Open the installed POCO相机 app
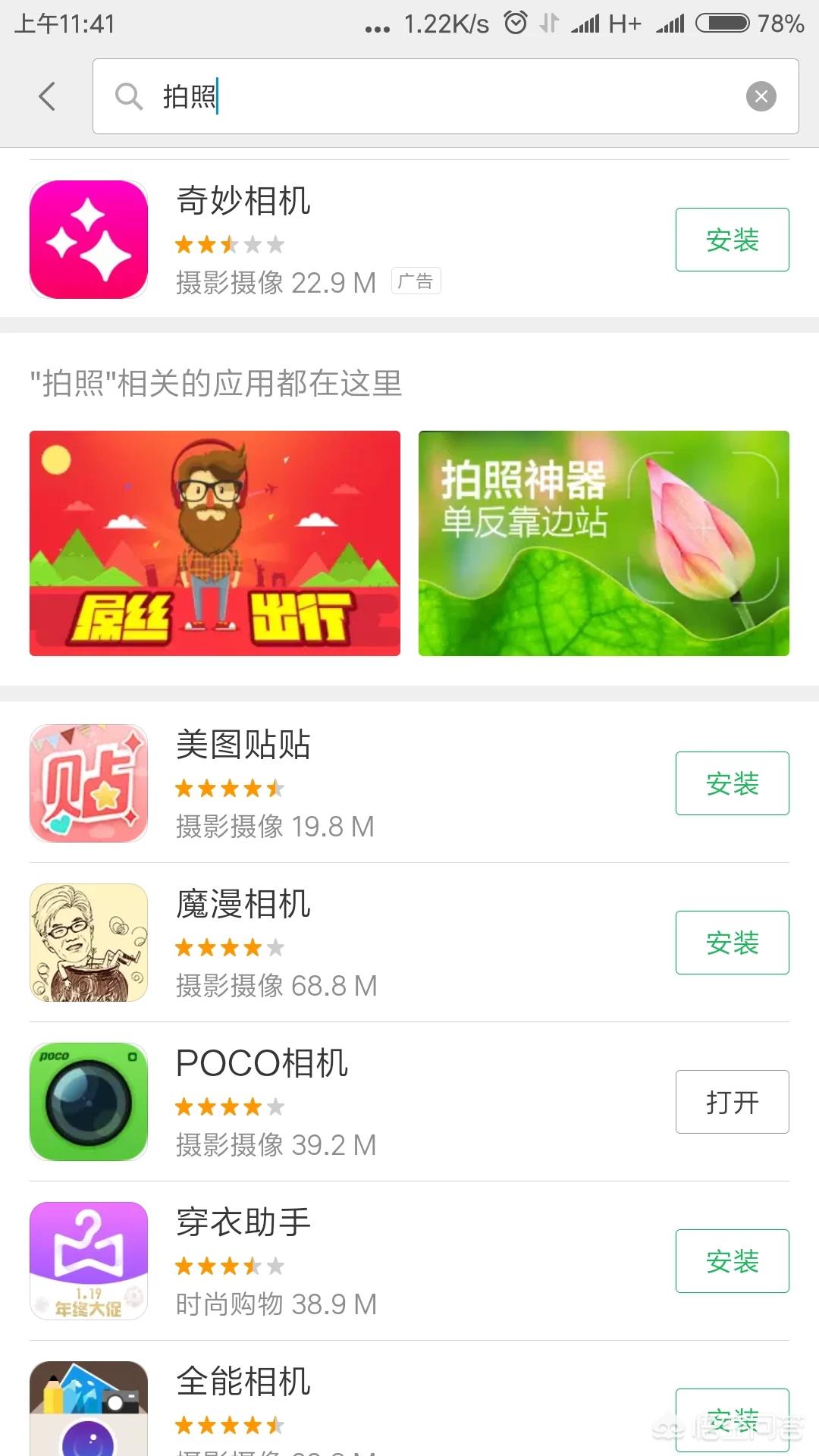This screenshot has width=819, height=1456. [x=732, y=1102]
